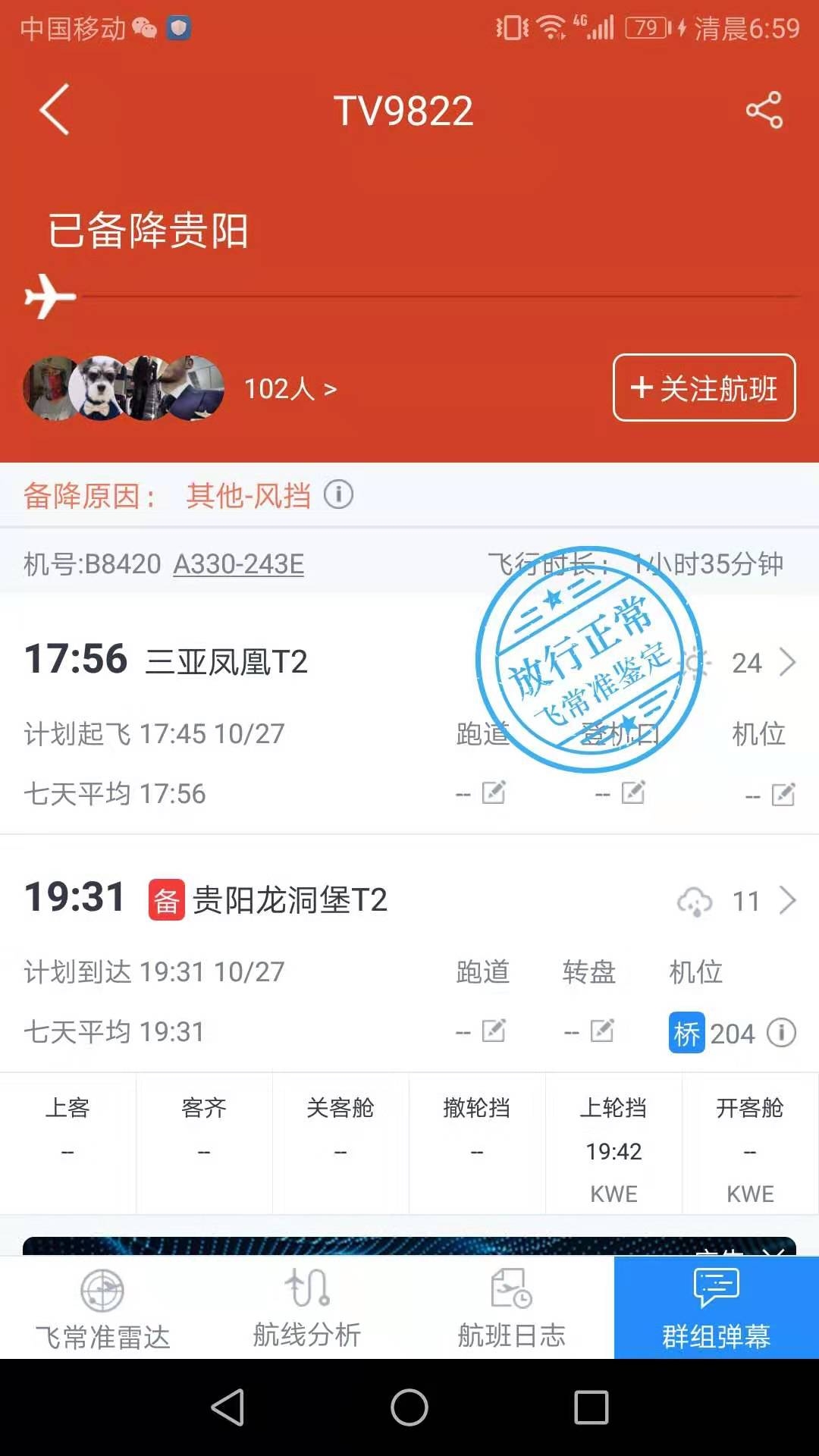Tap the 关注航班 follow flight button
The image size is (819, 1456).
(x=704, y=388)
